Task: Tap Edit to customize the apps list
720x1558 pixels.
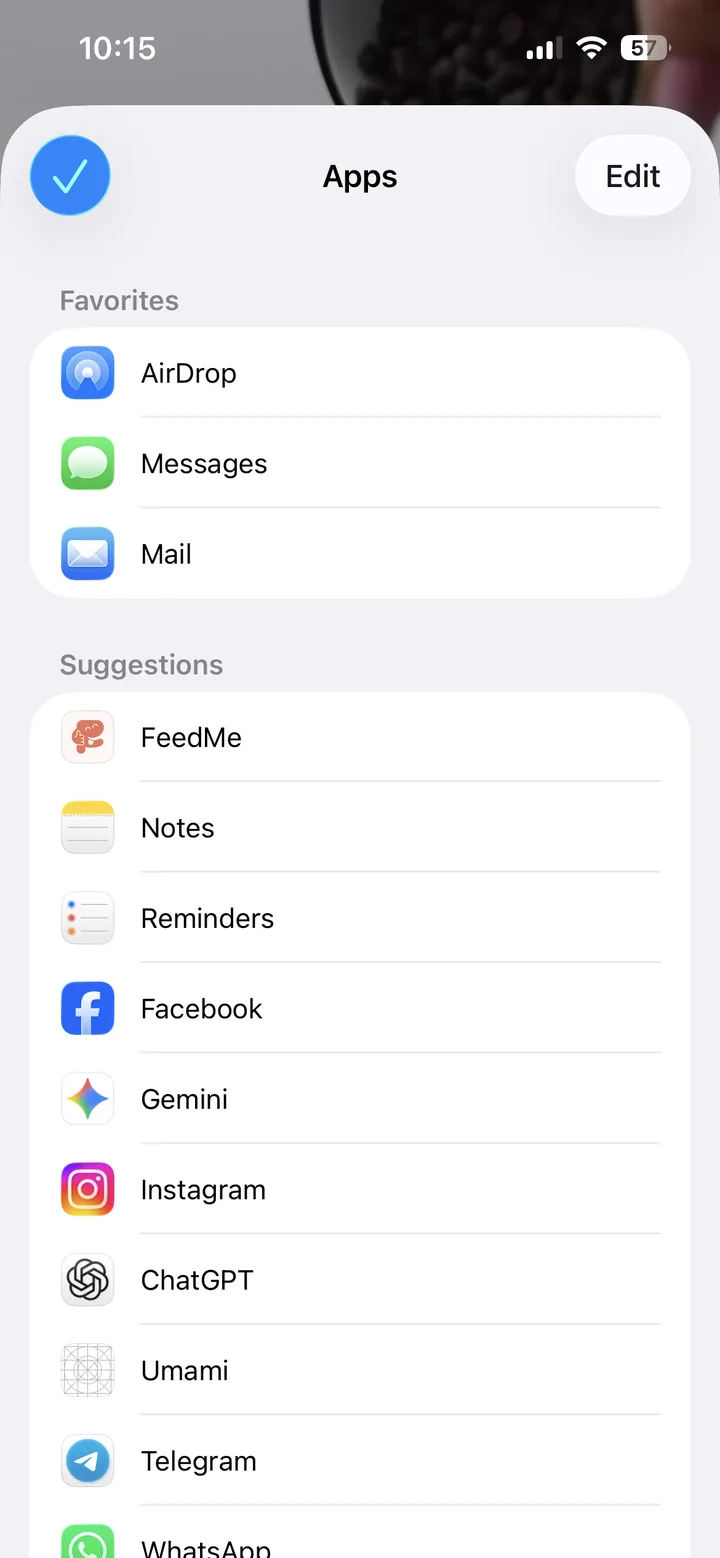Action: [633, 176]
